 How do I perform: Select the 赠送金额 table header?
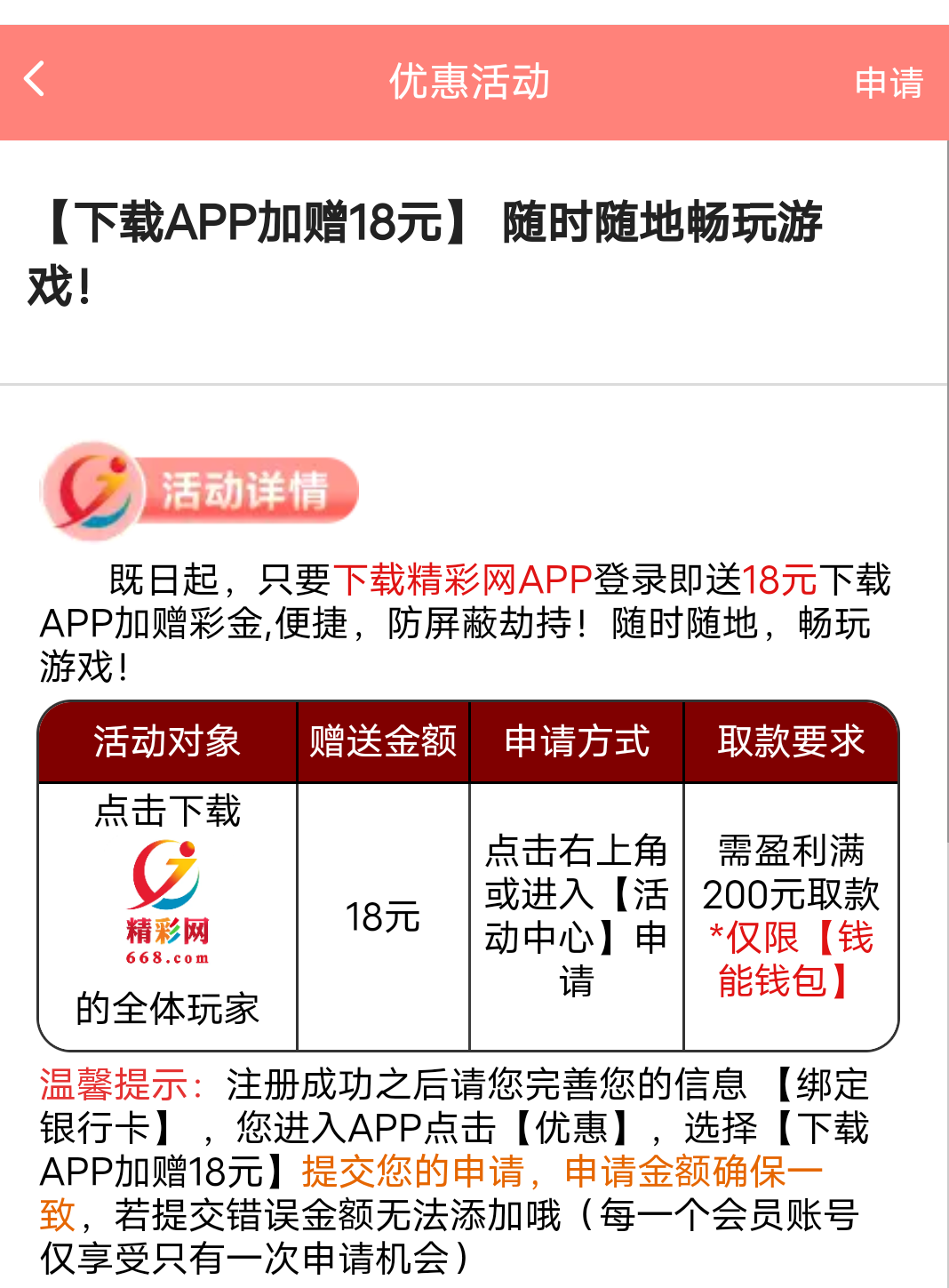pos(382,742)
